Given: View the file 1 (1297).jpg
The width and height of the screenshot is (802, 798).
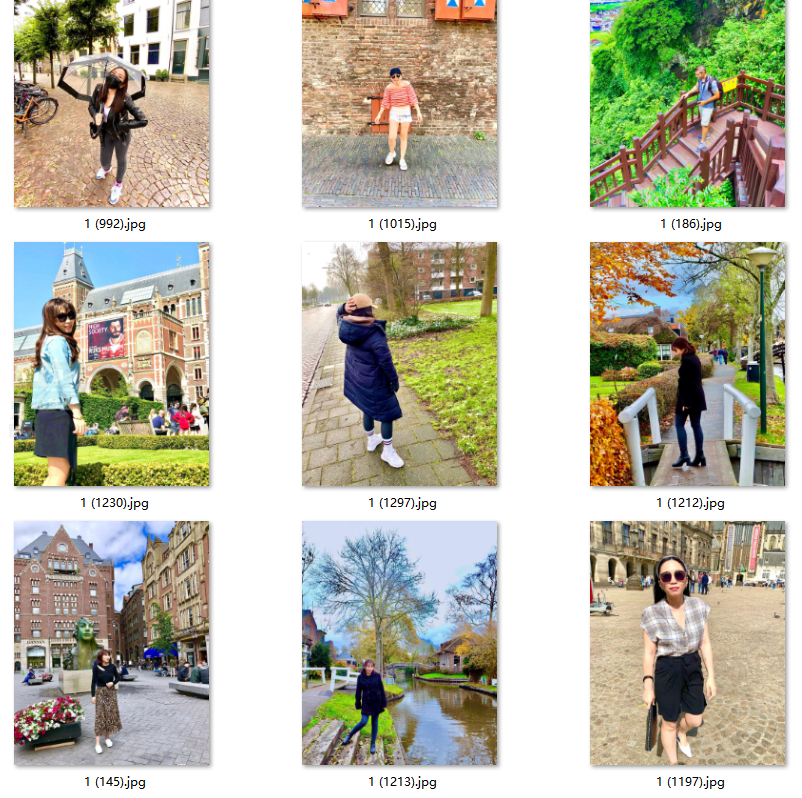Looking at the screenshot, I should 400,364.
